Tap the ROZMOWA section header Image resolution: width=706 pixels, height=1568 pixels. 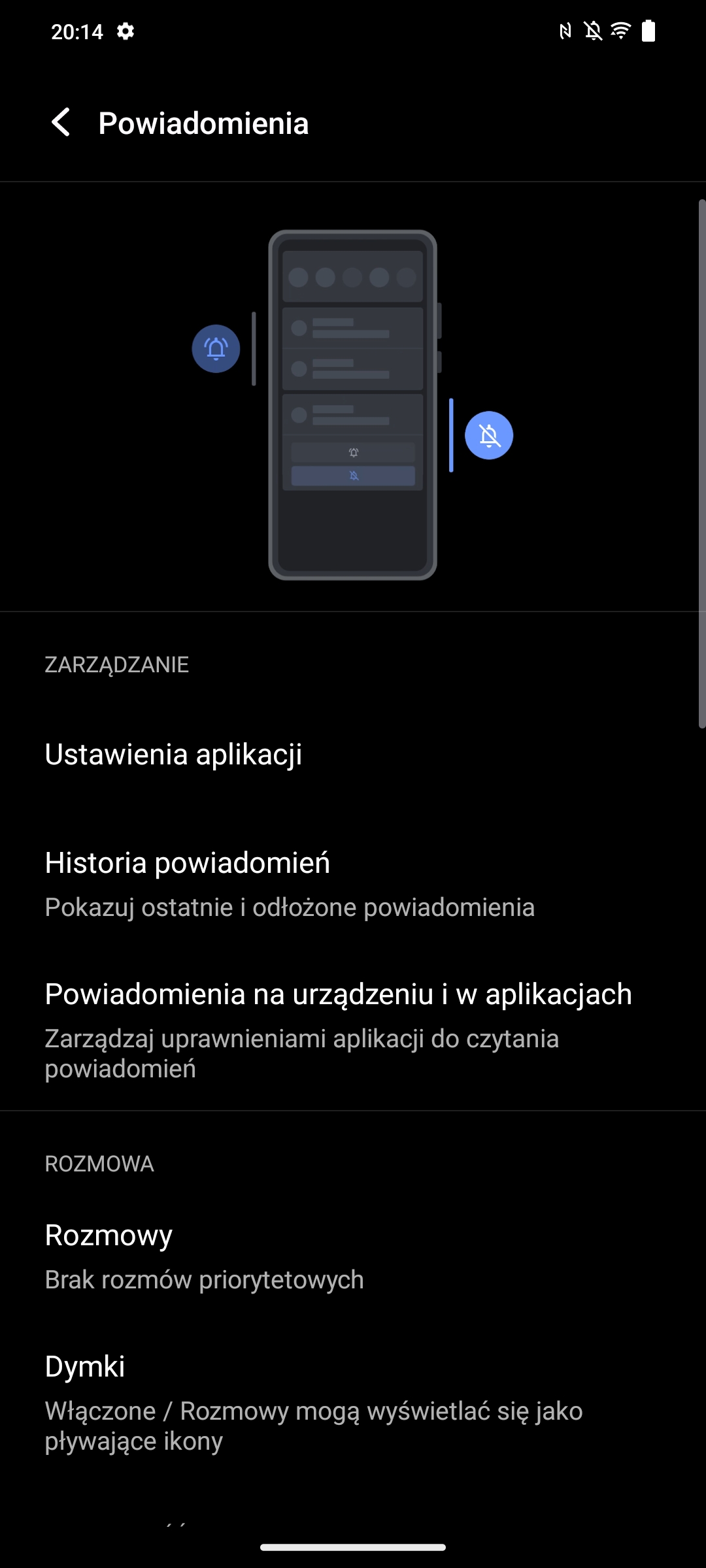(x=99, y=1163)
